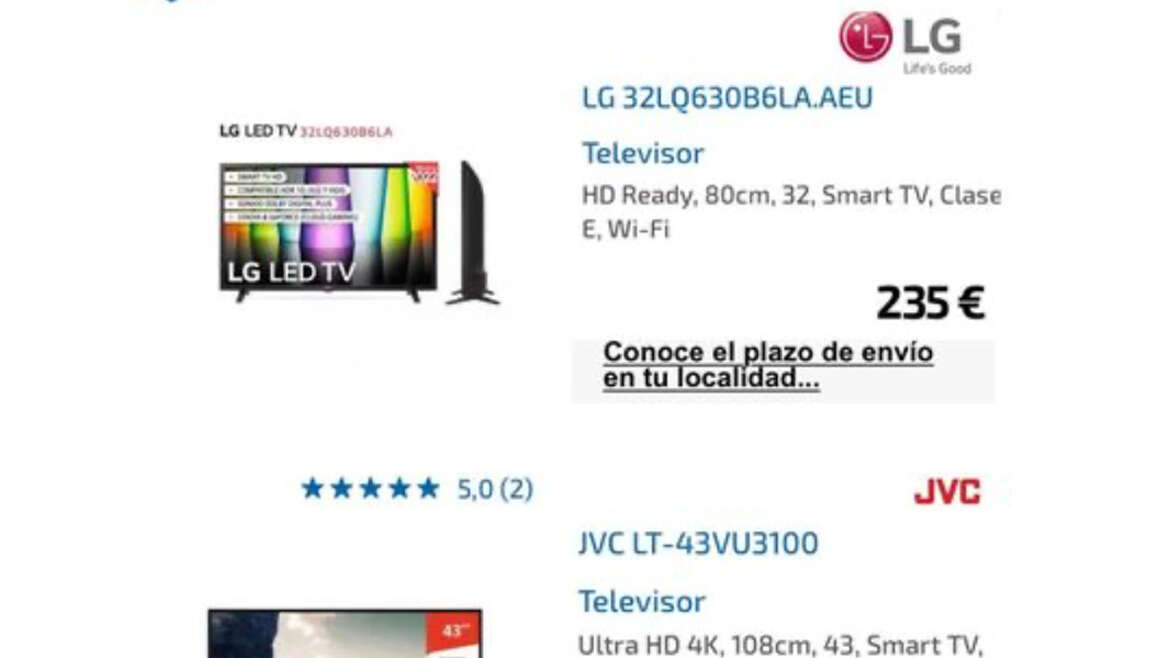
Task: Open the JVC 43-inch TV product image
Action: 344,634
